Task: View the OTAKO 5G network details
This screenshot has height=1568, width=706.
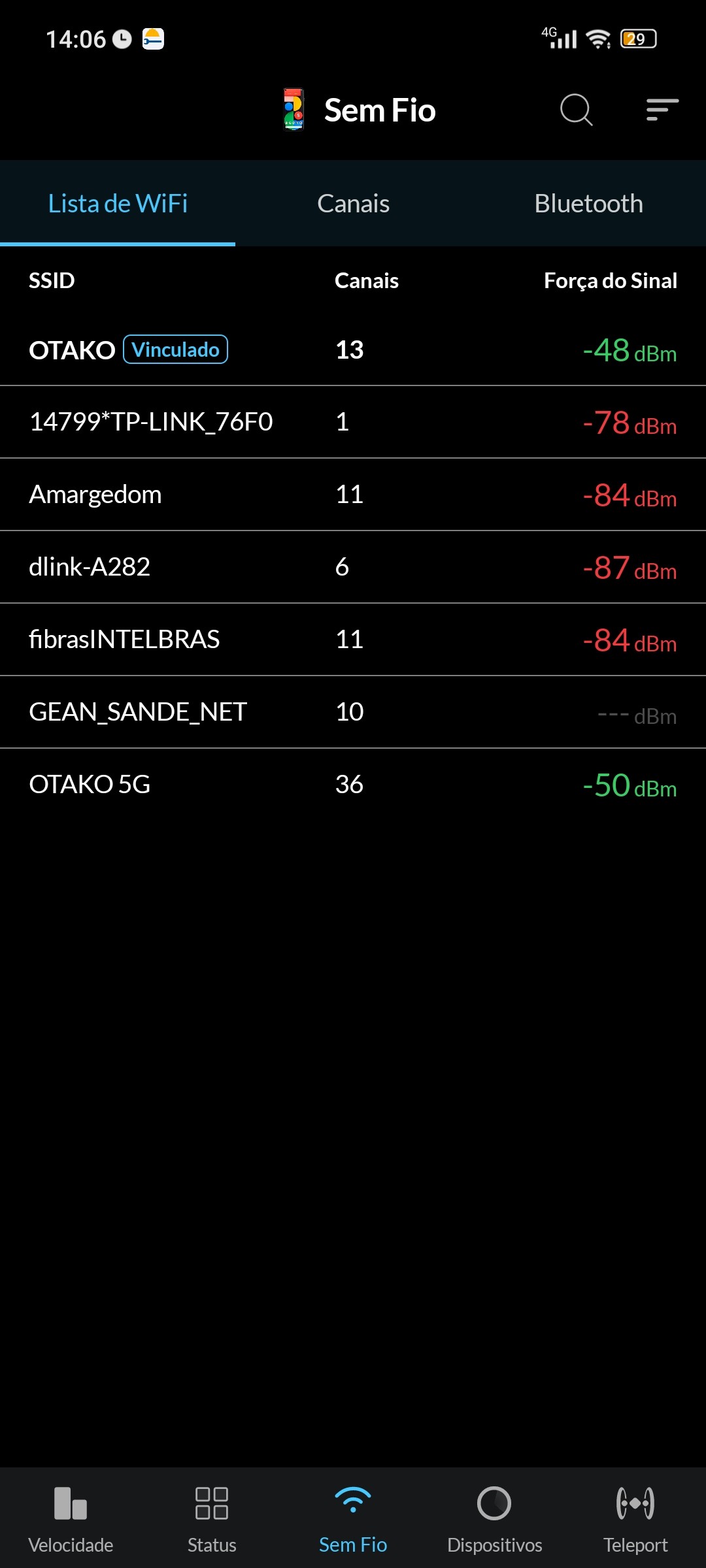Action: pos(353,785)
